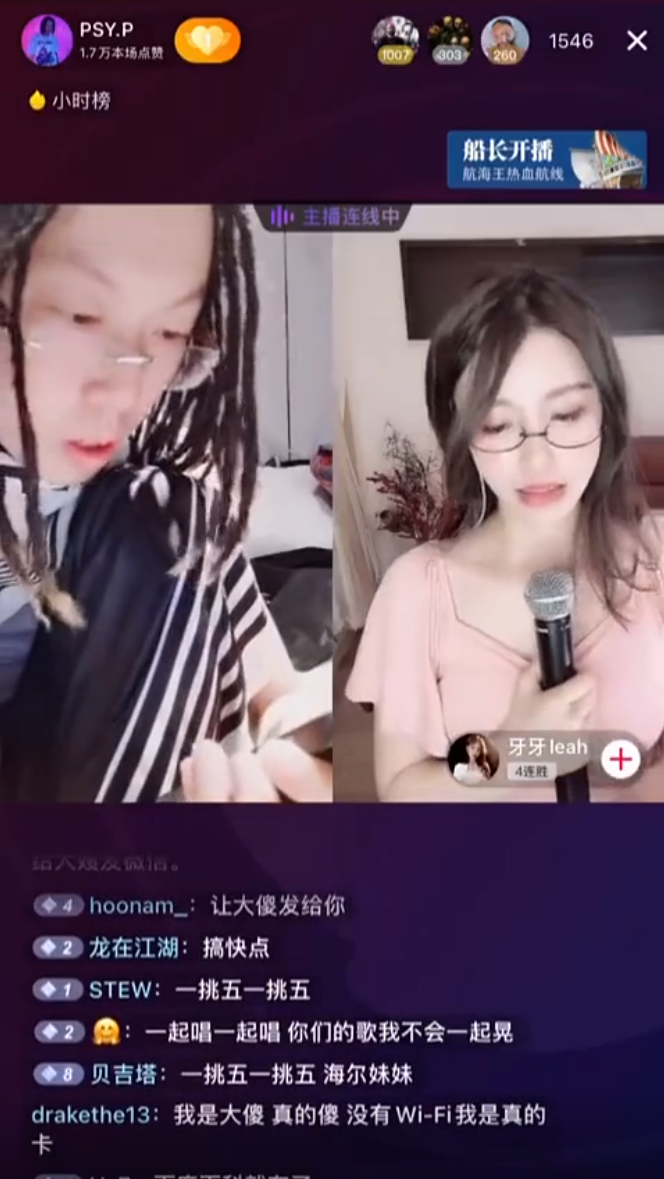
Task: Open the 船长开播 banner
Action: (x=546, y=160)
